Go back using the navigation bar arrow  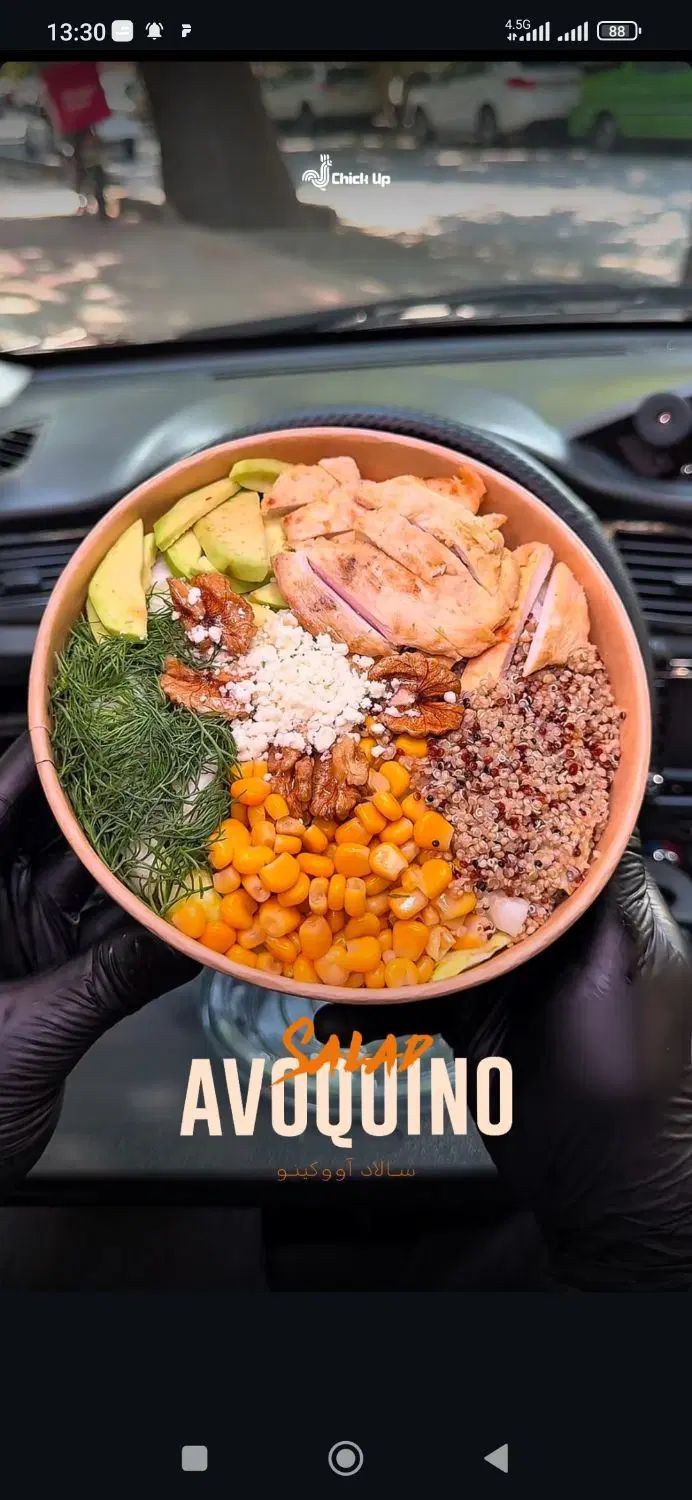(497, 1458)
